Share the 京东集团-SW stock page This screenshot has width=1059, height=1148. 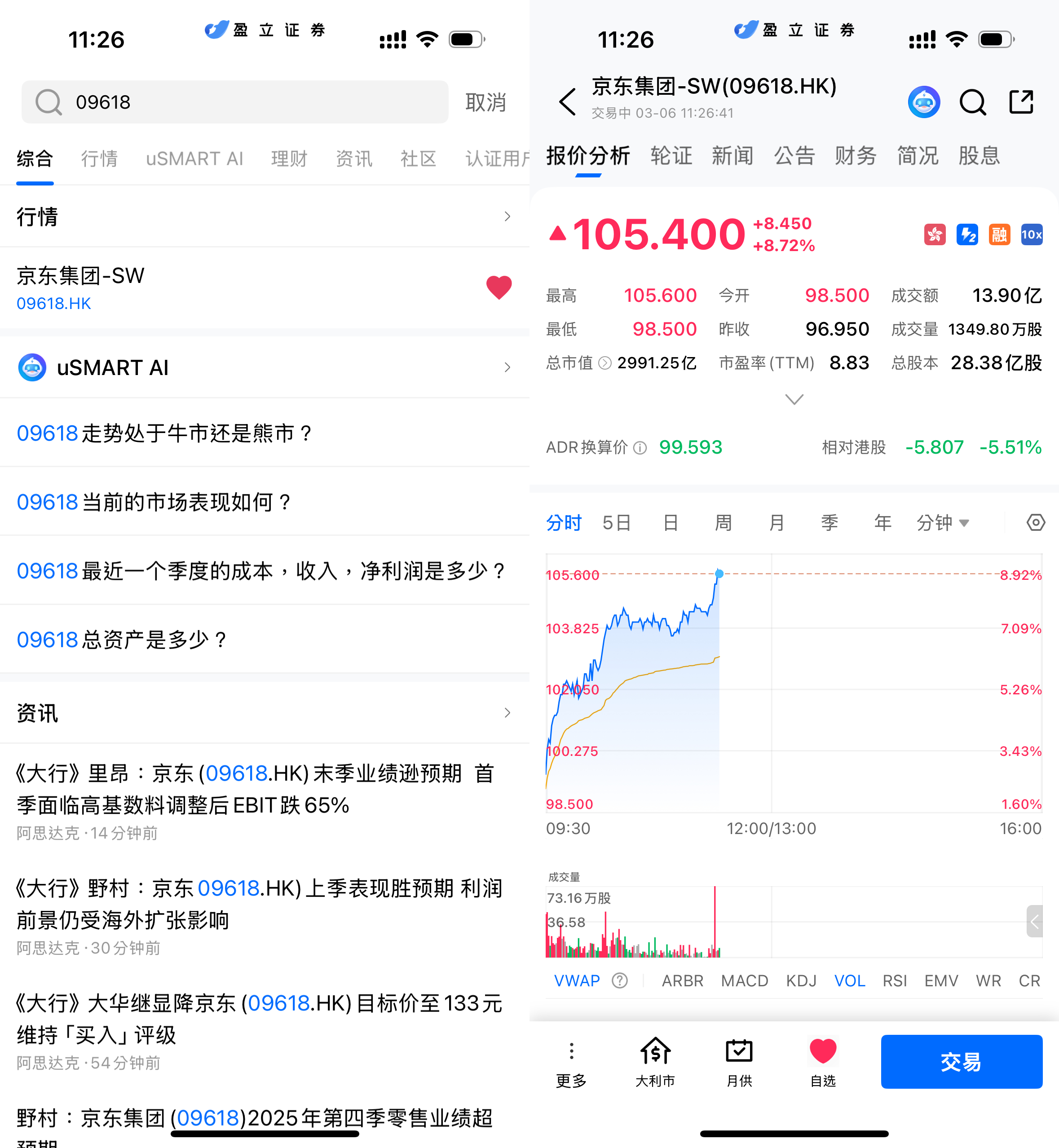coord(1021,102)
